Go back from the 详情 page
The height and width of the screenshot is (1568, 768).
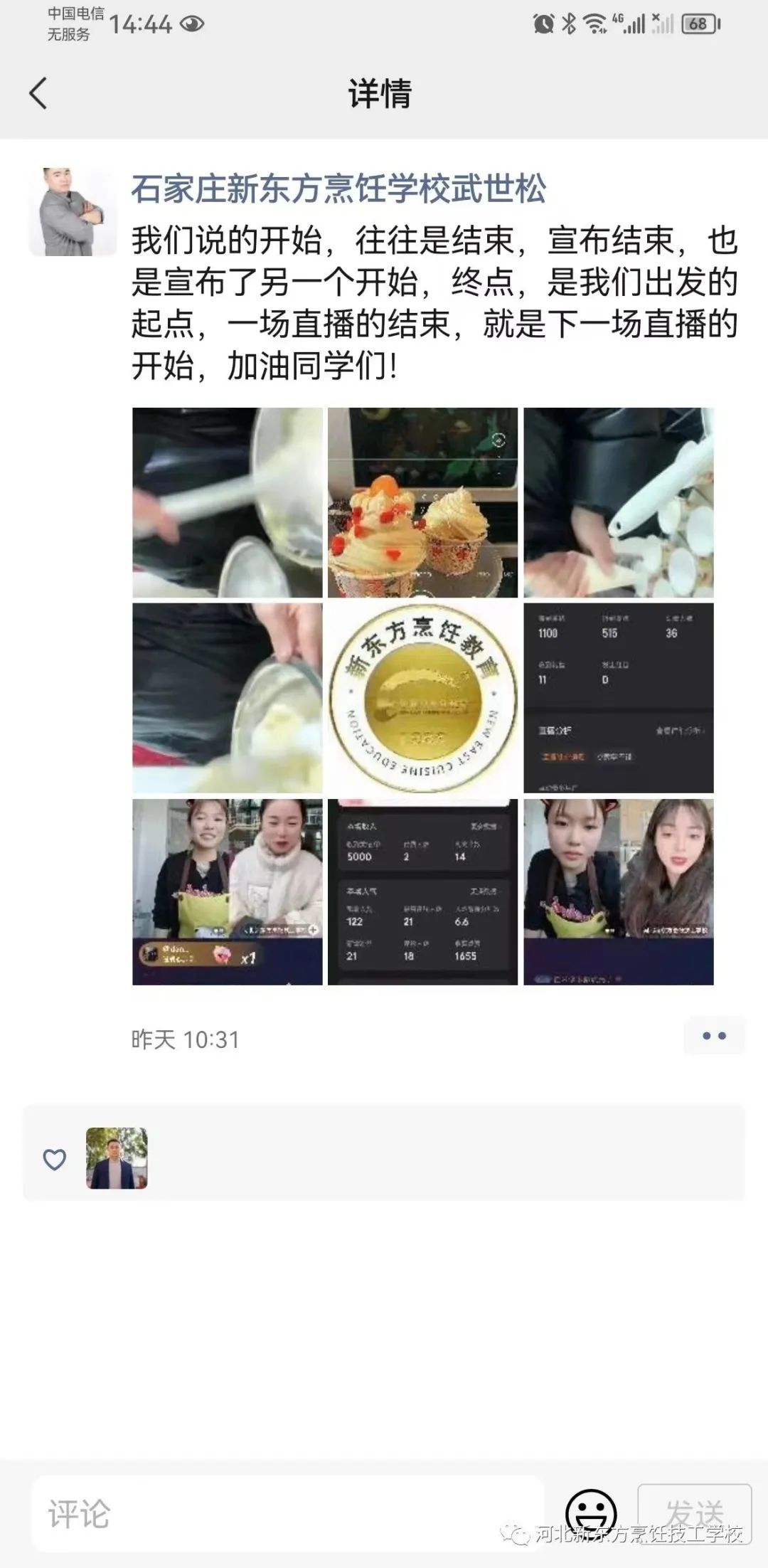coord(38,93)
